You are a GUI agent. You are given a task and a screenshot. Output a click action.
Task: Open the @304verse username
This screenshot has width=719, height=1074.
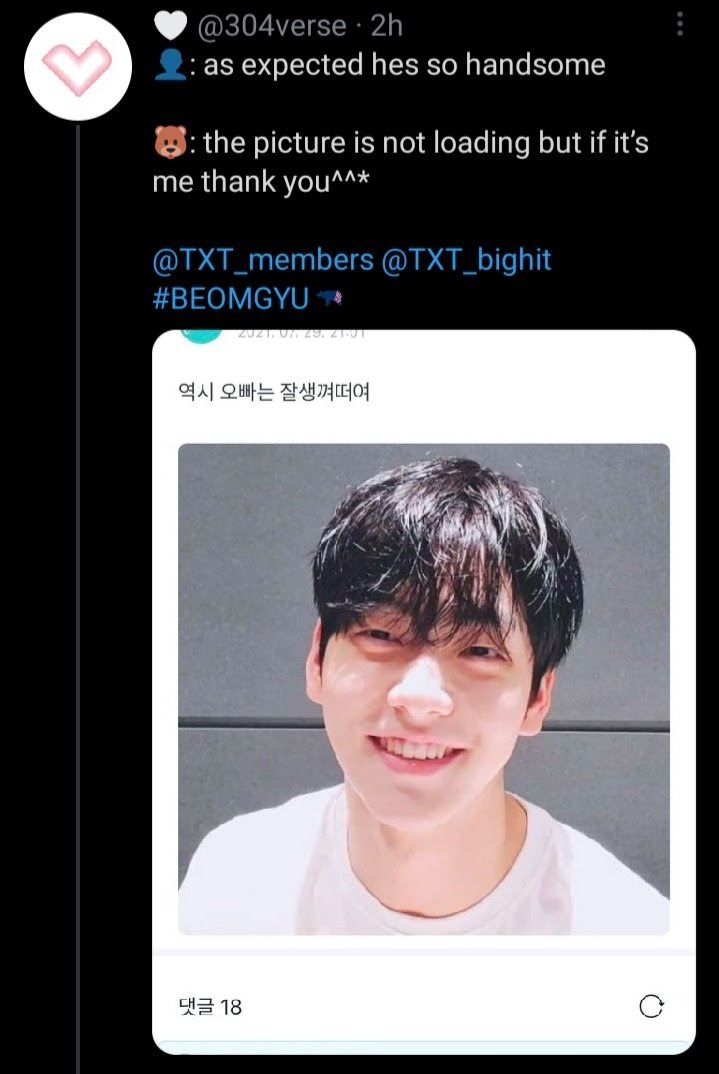pyautogui.click(x=277, y=25)
